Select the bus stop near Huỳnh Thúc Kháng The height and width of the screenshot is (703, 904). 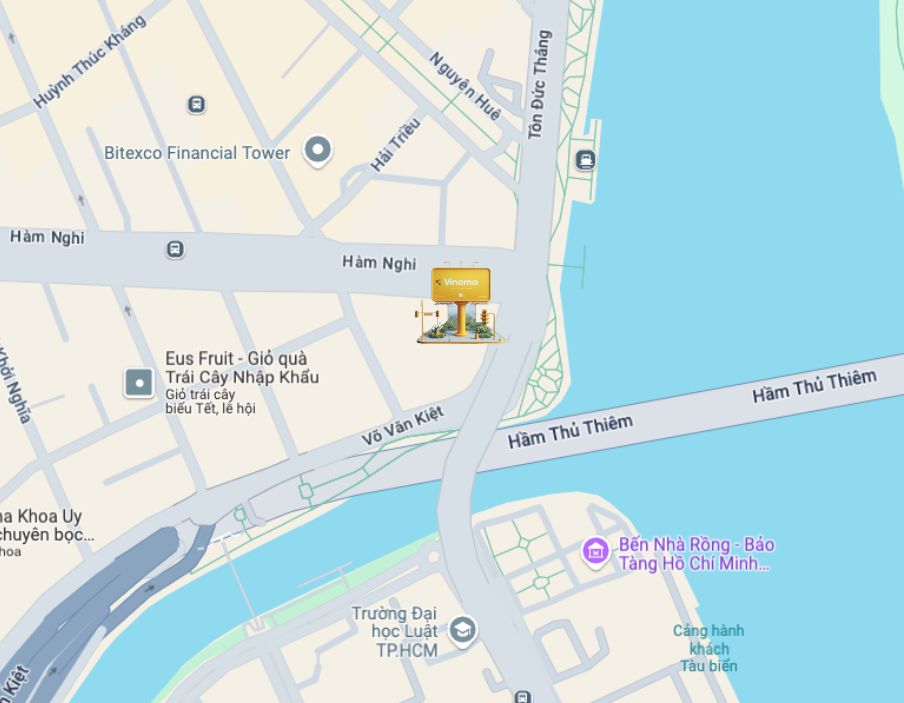pyautogui.click(x=196, y=104)
